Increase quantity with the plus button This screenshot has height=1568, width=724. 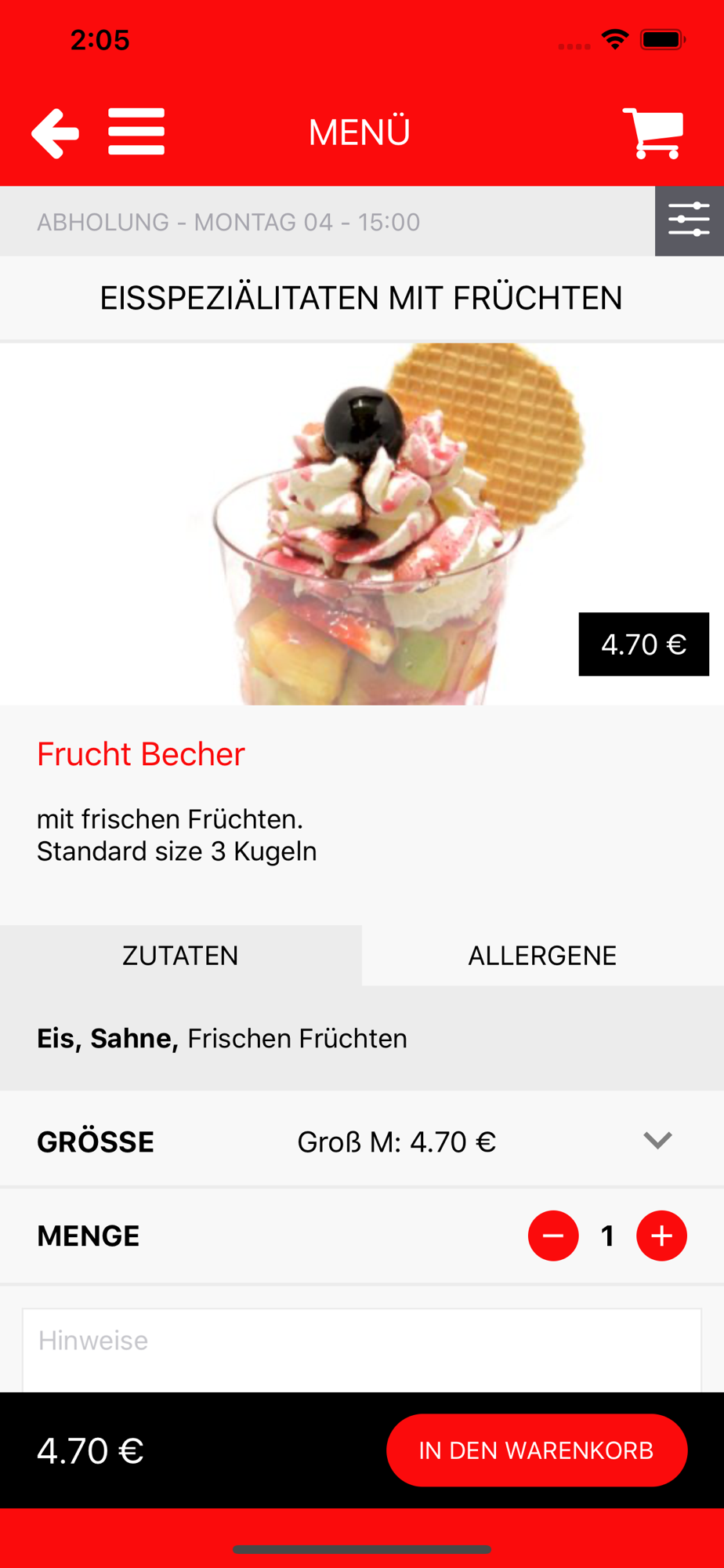(x=661, y=1236)
